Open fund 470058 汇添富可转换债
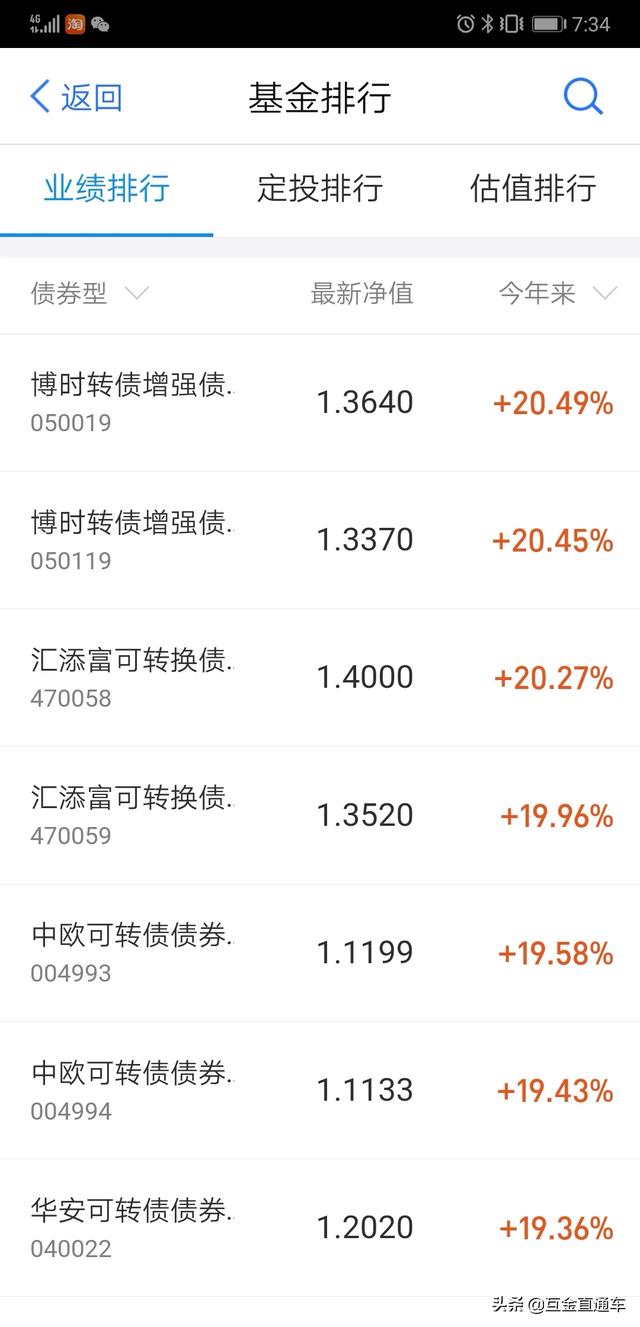This screenshot has height=1327, width=640. (320, 678)
